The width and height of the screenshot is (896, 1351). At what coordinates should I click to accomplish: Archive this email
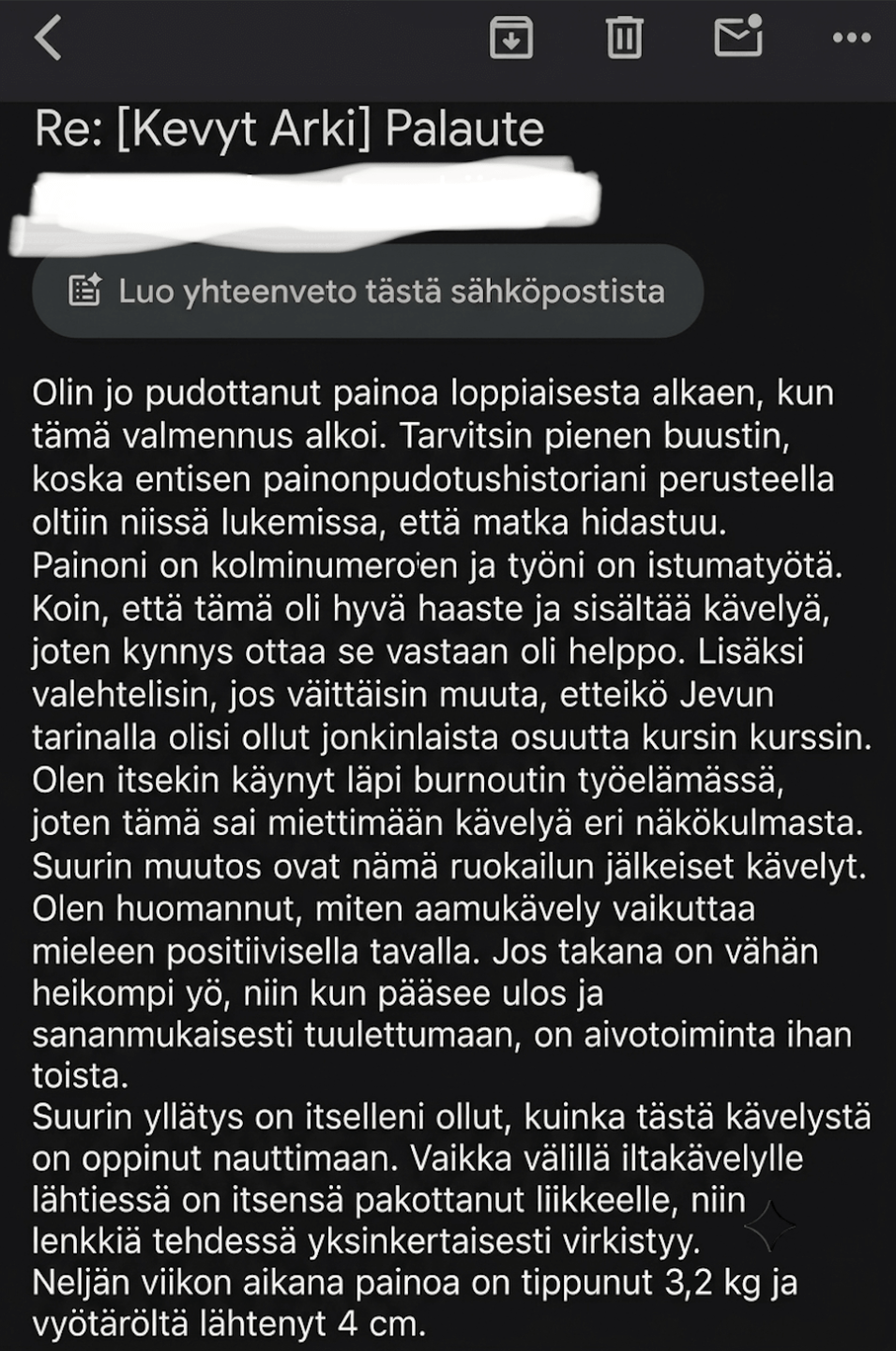coord(511,38)
